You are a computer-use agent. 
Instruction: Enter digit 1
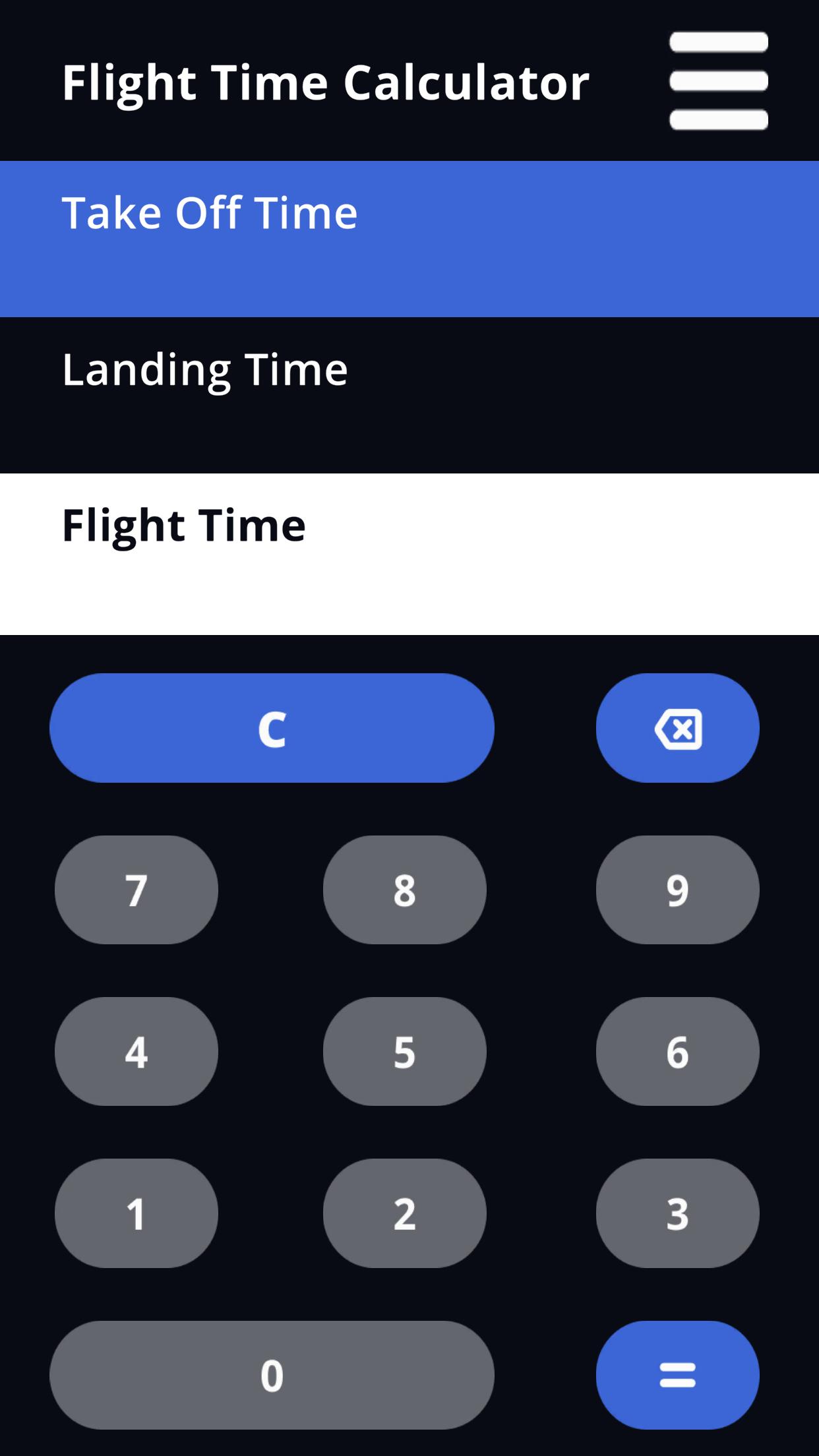[x=136, y=1213]
